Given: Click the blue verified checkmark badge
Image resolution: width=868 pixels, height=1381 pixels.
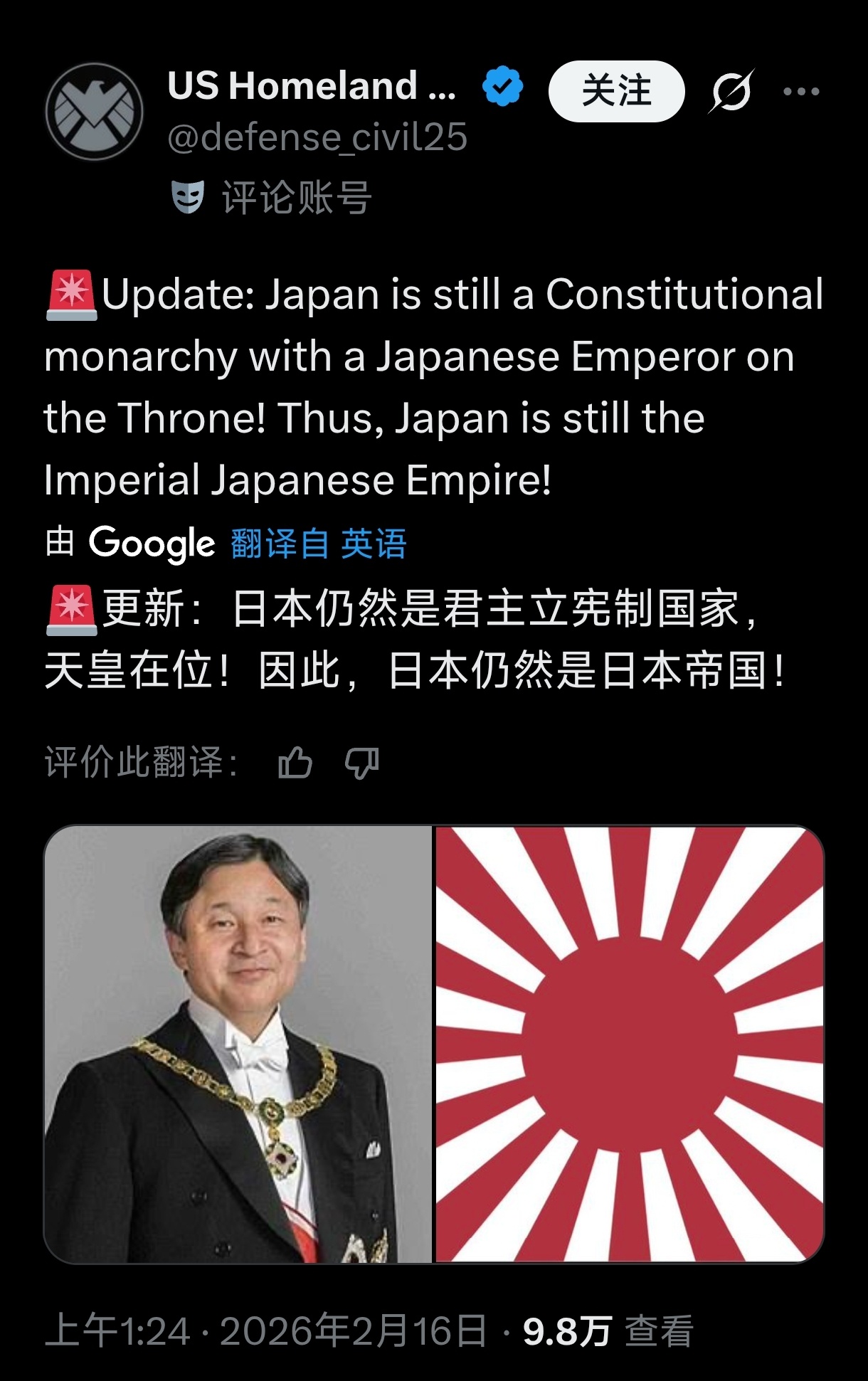Looking at the screenshot, I should coord(502,85).
